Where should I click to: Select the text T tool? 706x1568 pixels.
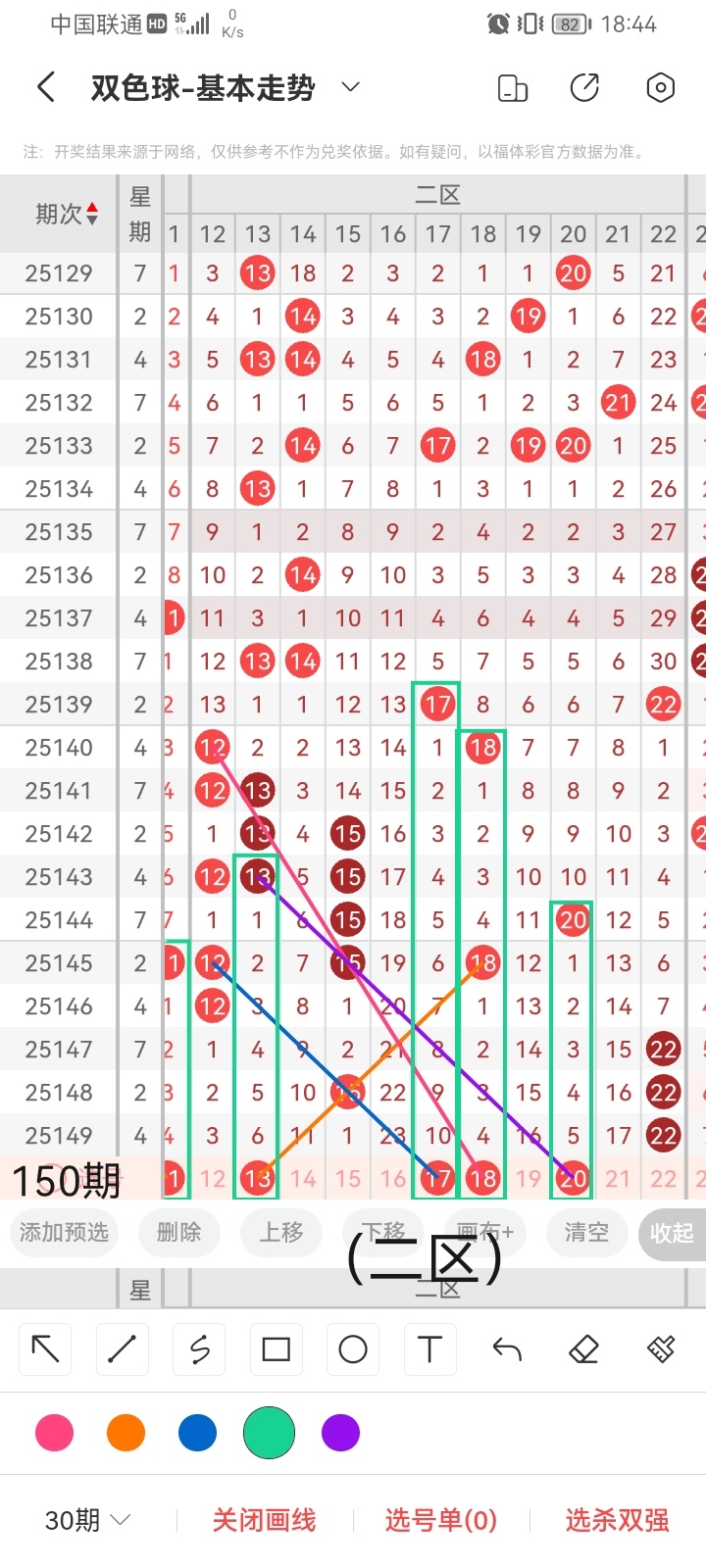[429, 1349]
